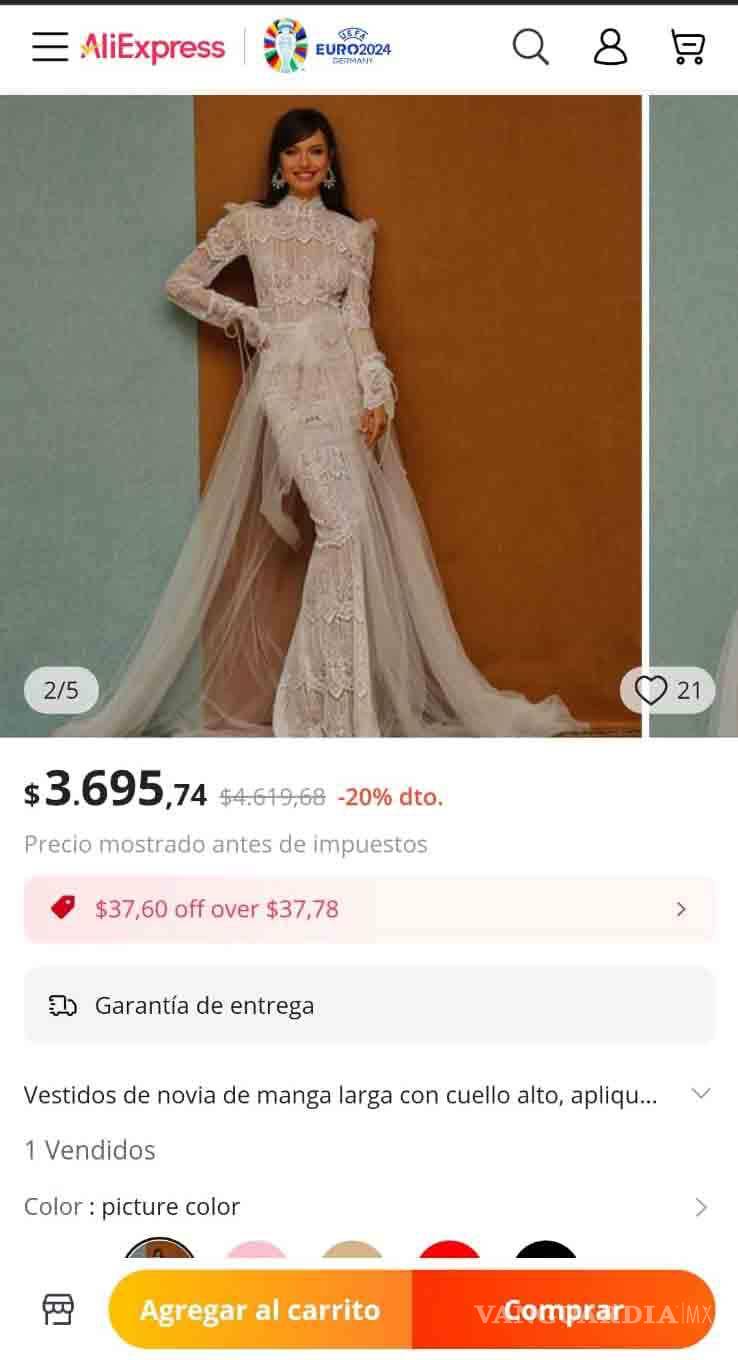Open the search icon

530,46
